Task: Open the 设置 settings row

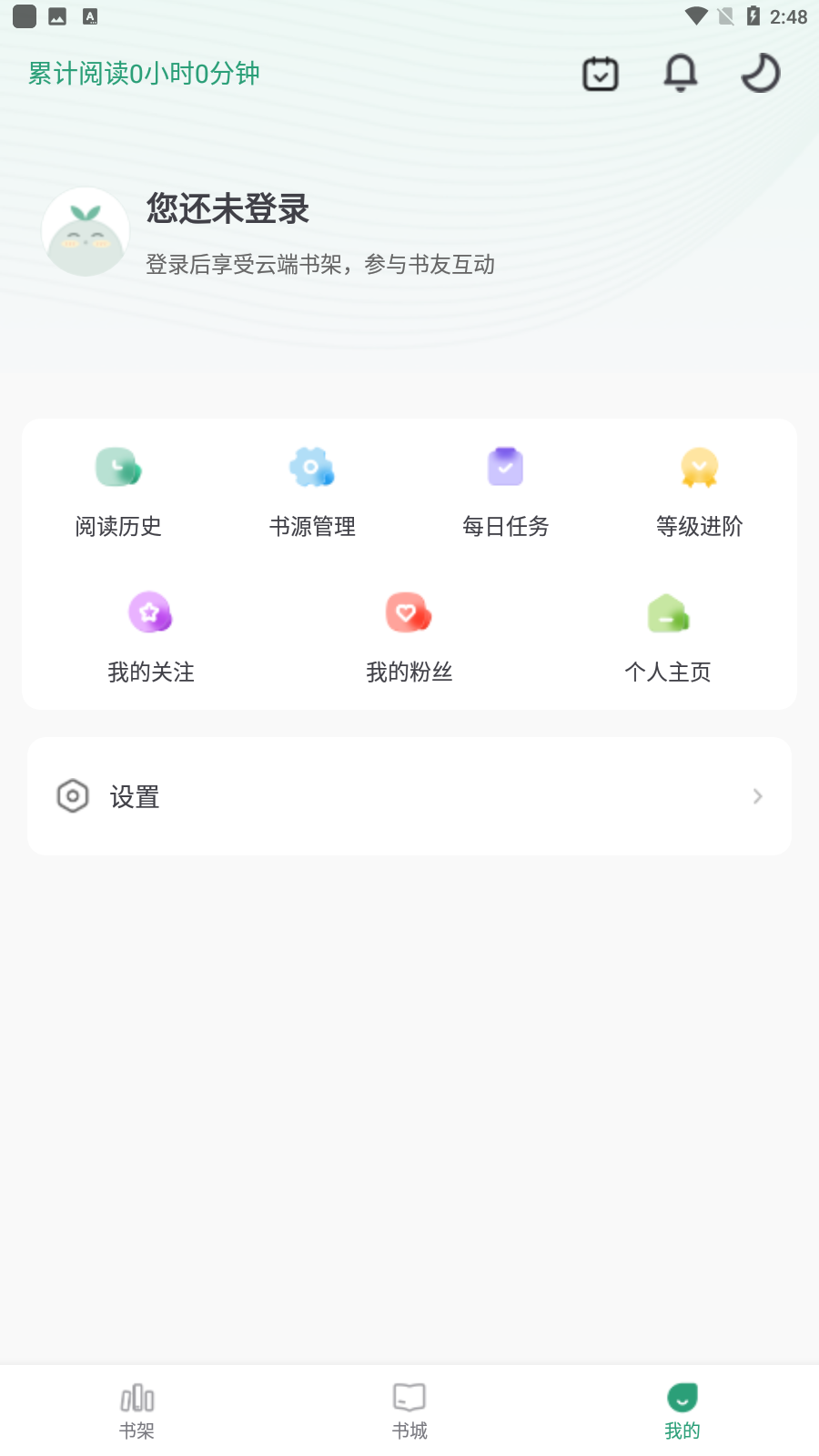Action: [x=409, y=796]
